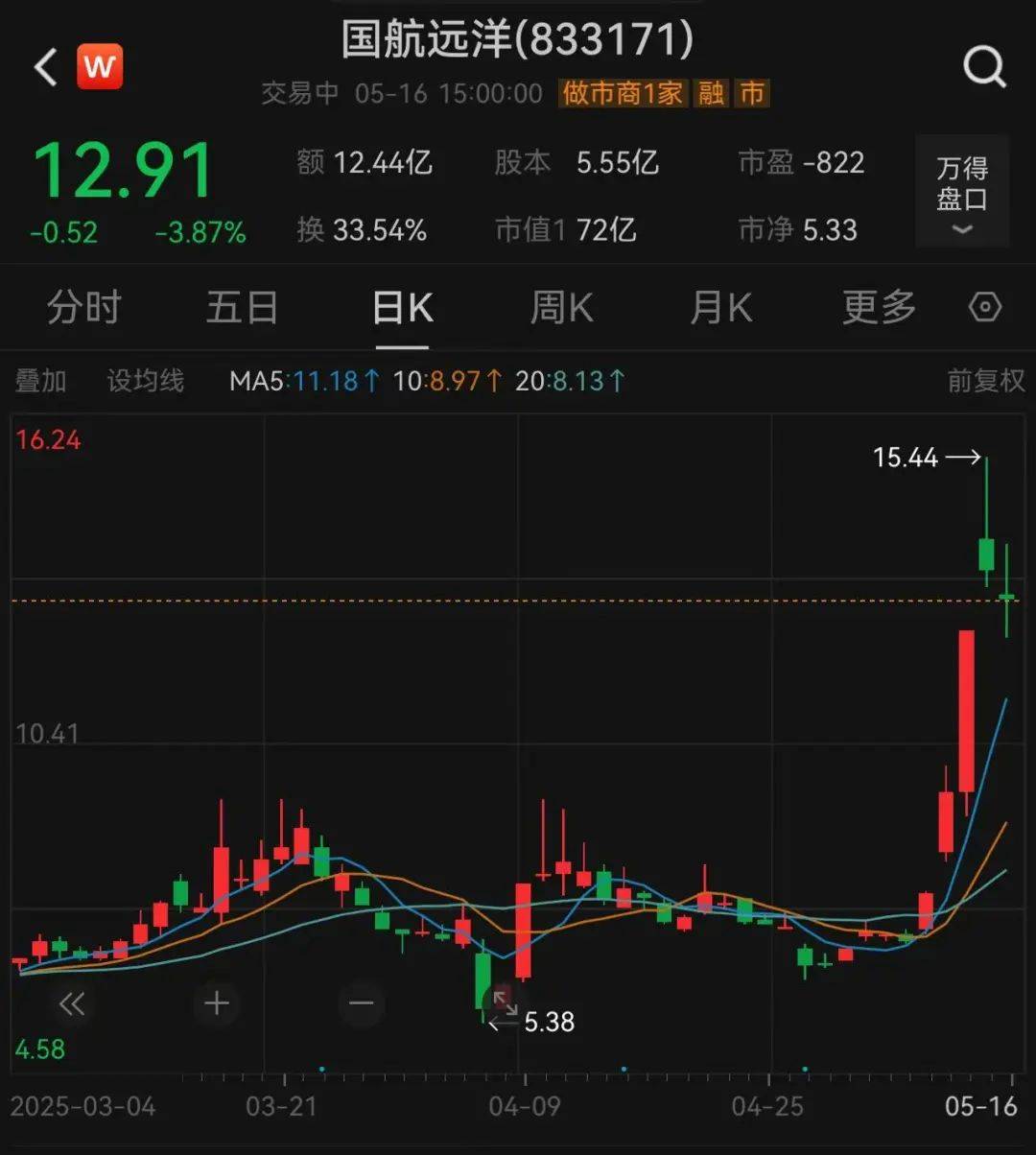1036x1155 pixels.
Task: Open chart settings hexagon icon
Action: (985, 308)
